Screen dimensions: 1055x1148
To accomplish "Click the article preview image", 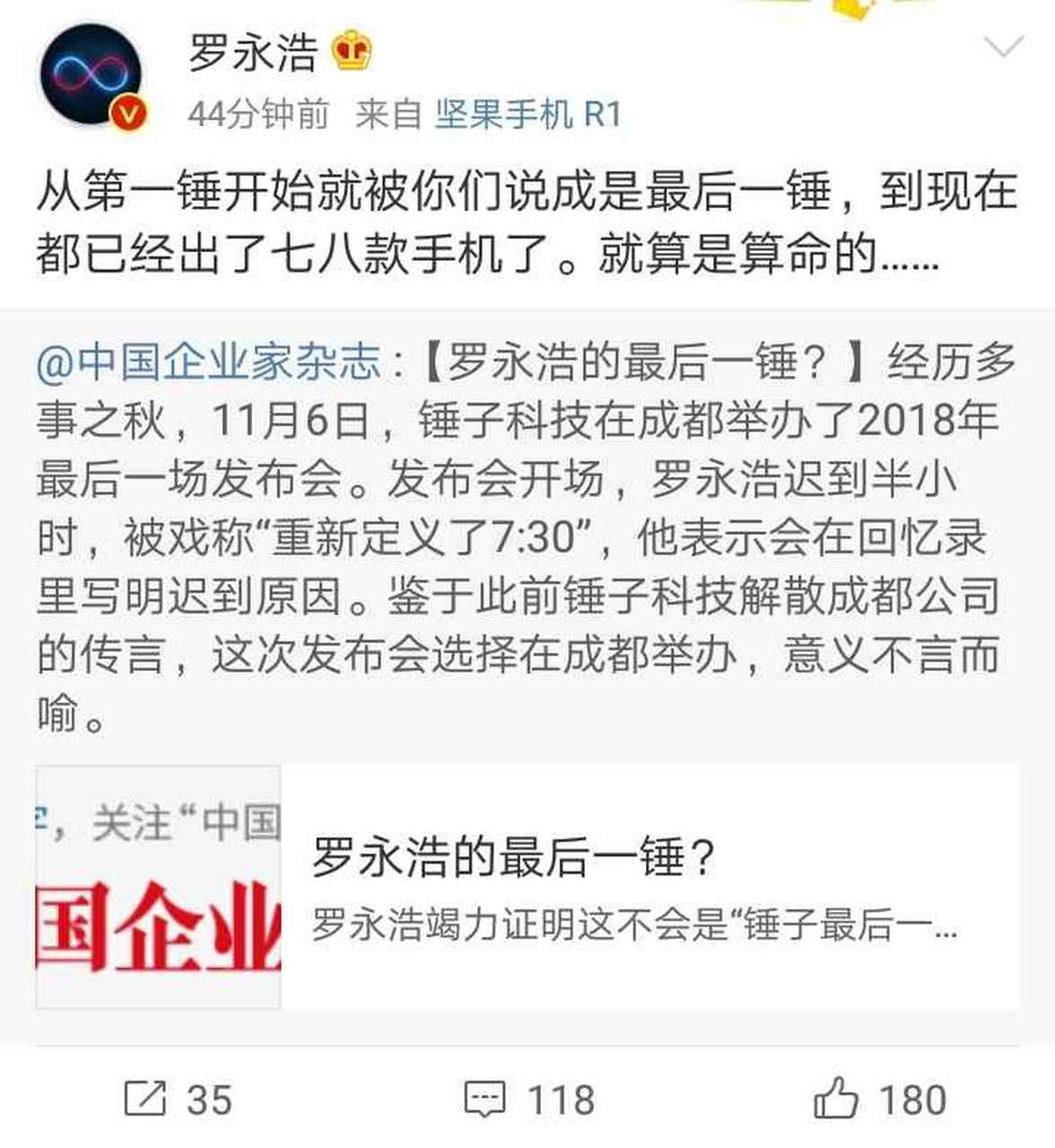I will coord(161,892).
